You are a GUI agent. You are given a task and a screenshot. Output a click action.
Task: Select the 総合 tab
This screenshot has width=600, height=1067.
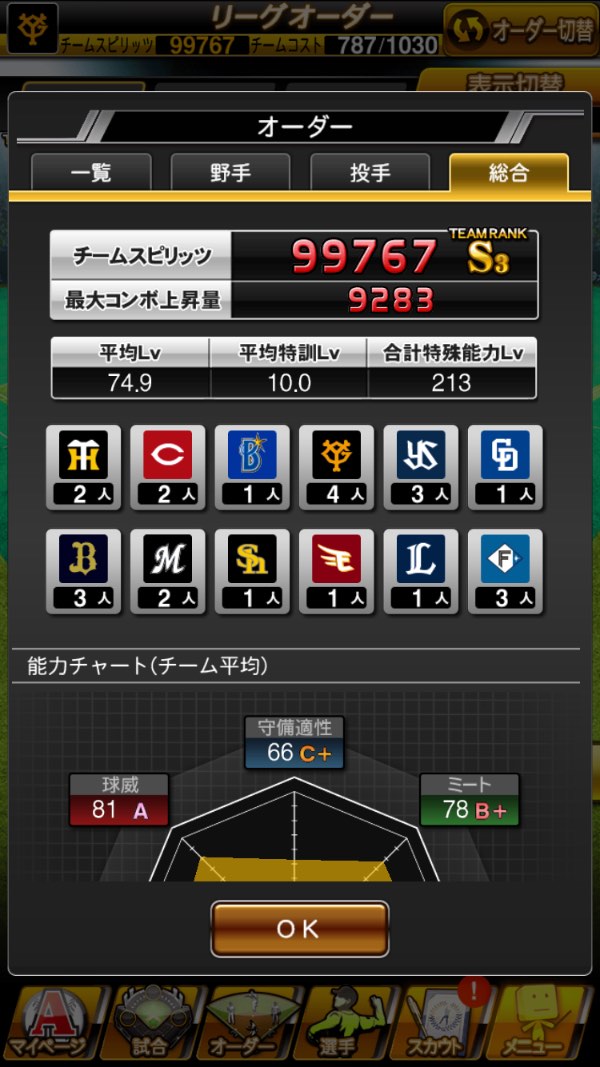509,172
